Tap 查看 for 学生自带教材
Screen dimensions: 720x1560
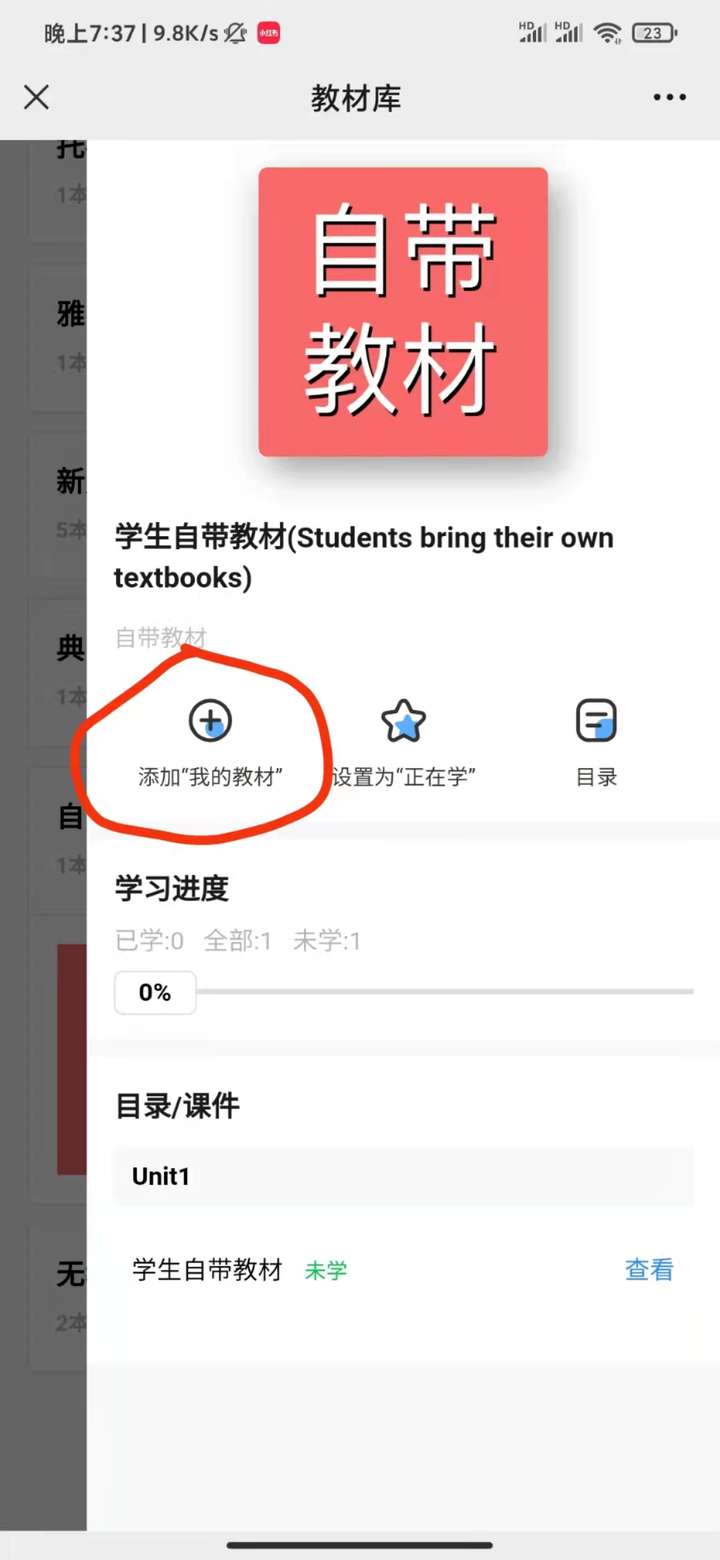pos(649,1270)
